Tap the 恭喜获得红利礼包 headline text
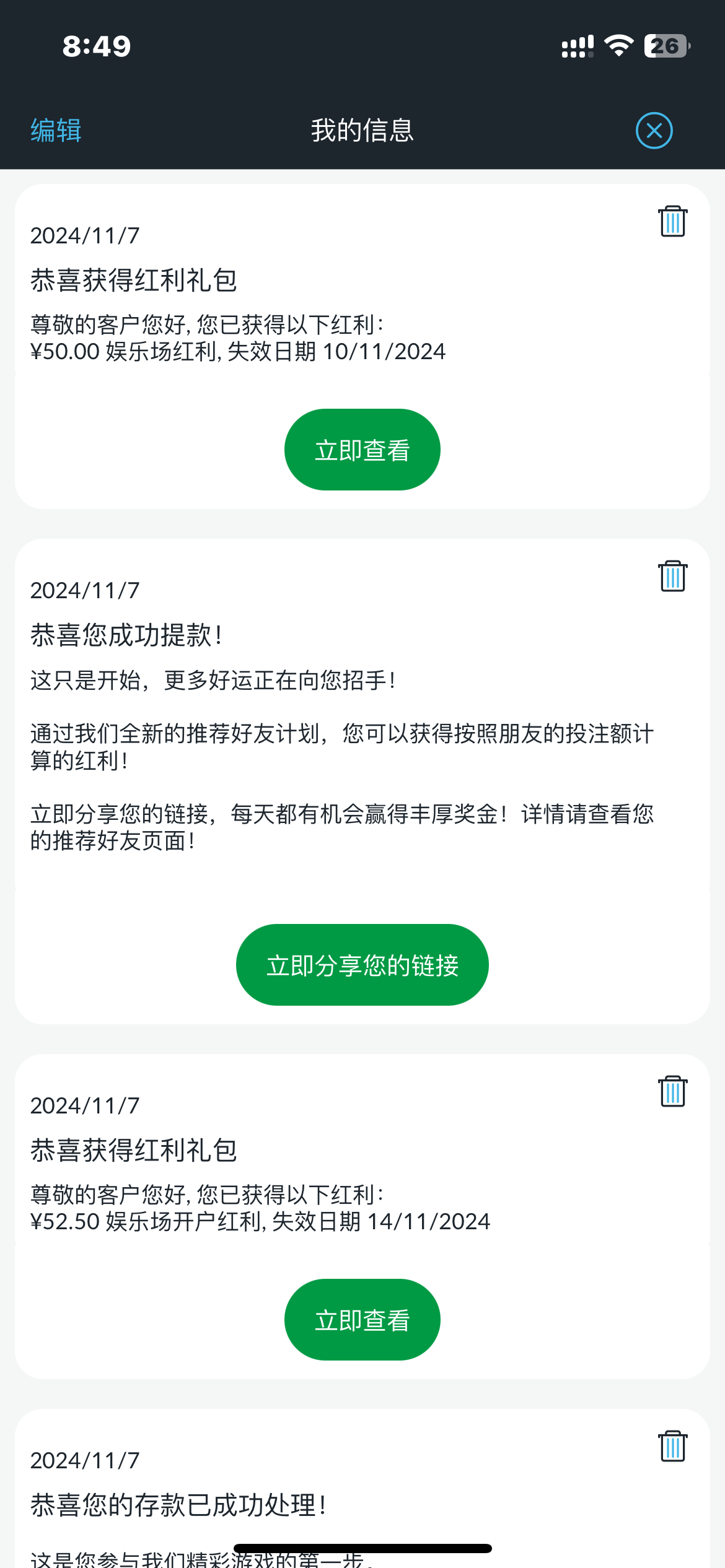Image resolution: width=725 pixels, height=1568 pixels. [134, 280]
